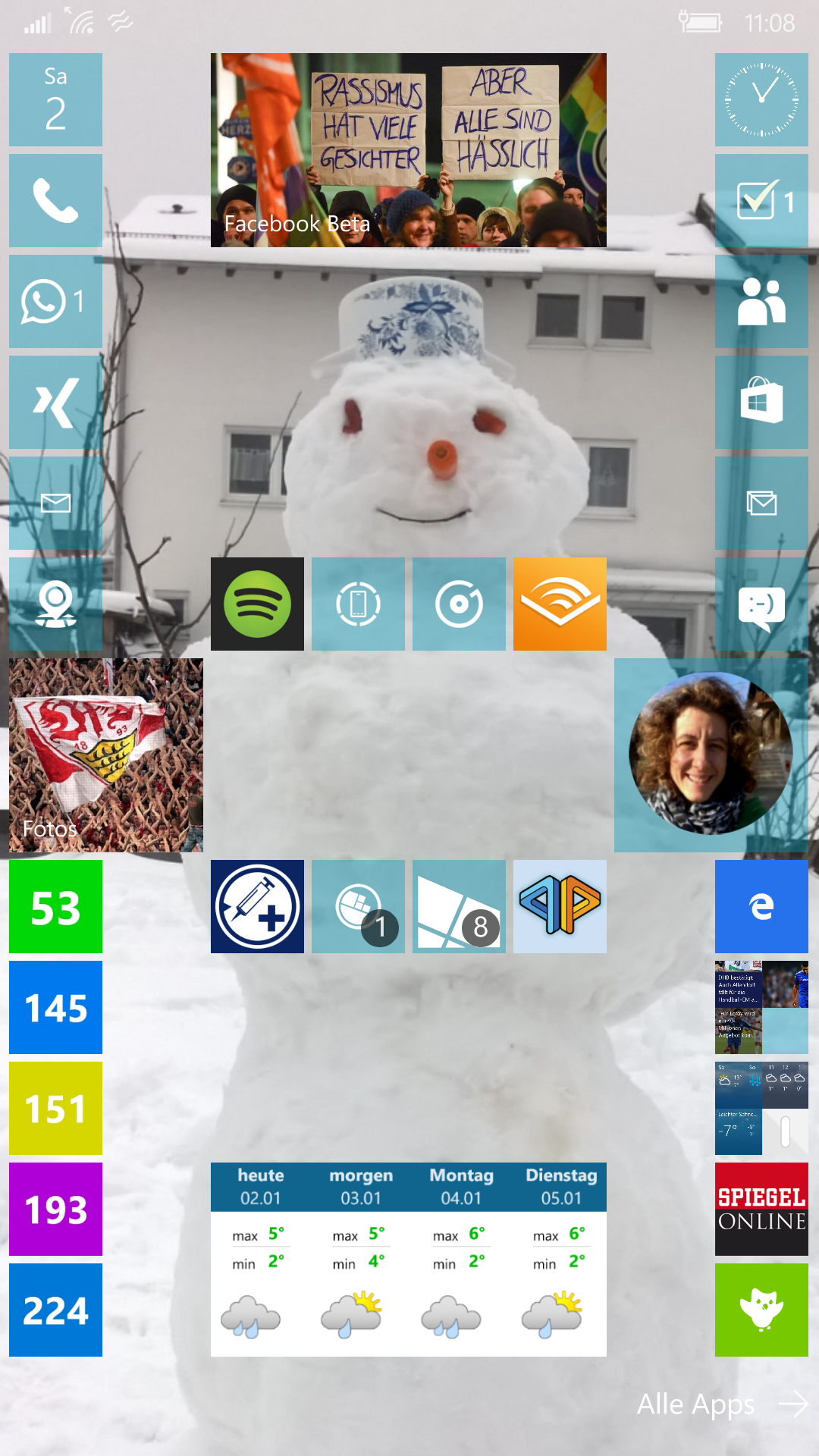
Task: Open the Spiegel Online tile
Action: point(761,1209)
